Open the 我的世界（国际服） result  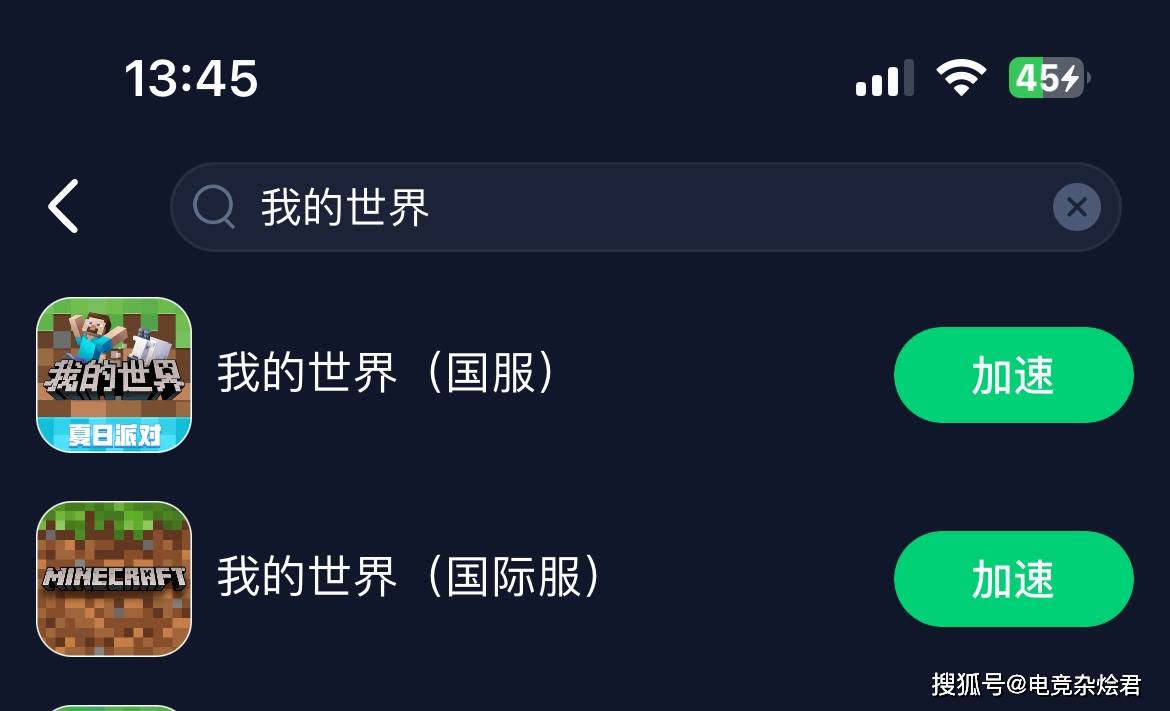408,579
